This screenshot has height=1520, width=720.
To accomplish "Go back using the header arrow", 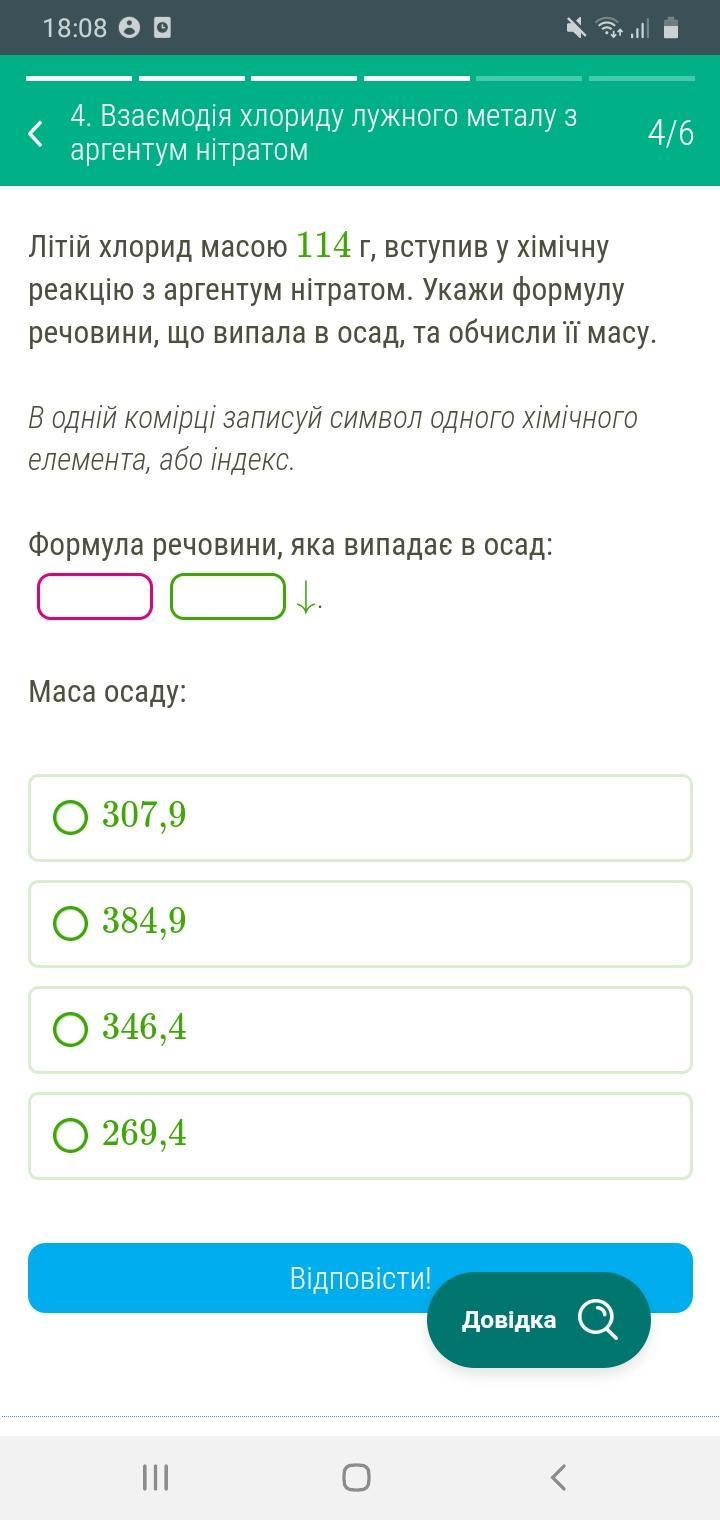I will click(x=36, y=133).
